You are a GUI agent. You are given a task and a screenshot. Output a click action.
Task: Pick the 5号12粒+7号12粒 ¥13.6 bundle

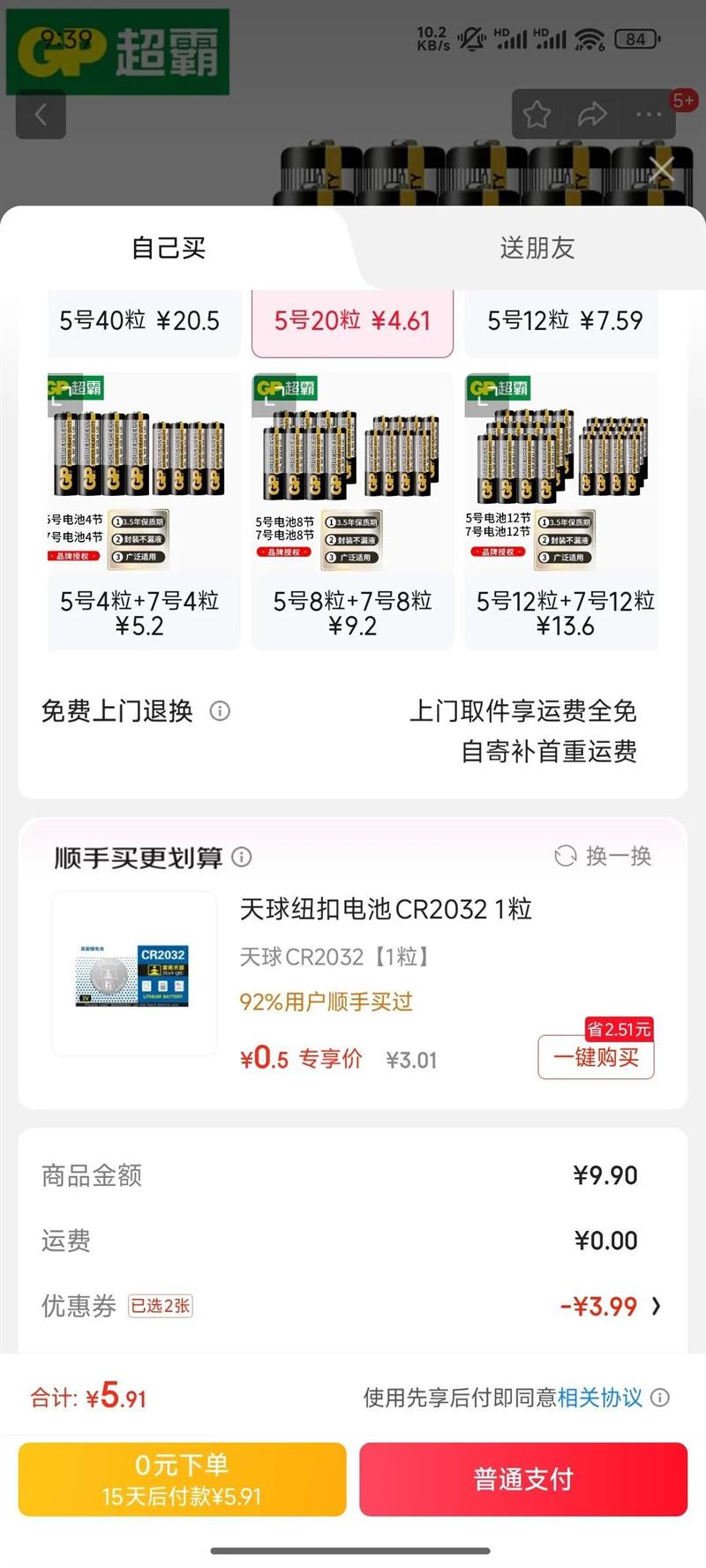click(563, 512)
